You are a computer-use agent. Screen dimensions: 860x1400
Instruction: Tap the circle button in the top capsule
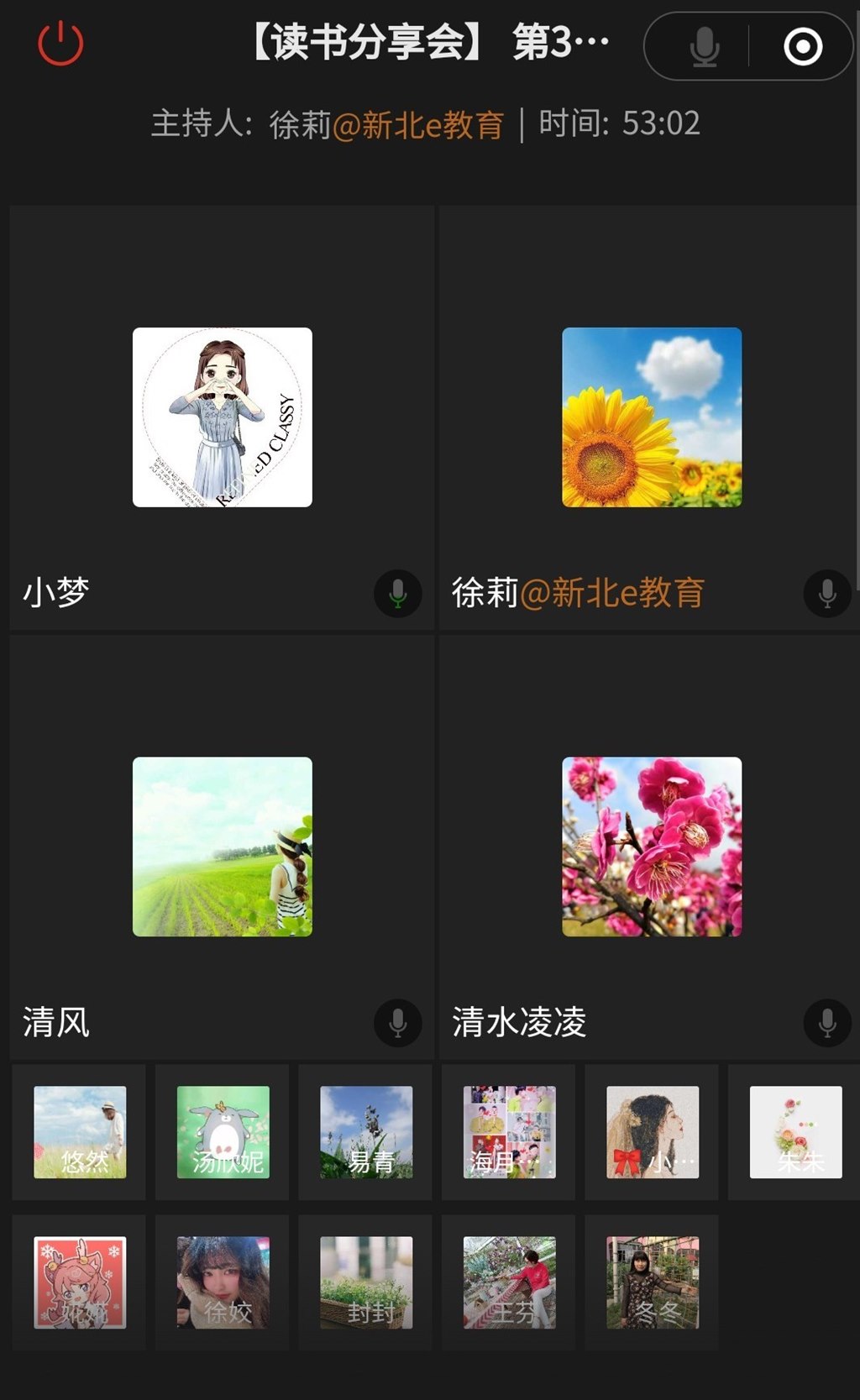tap(803, 47)
